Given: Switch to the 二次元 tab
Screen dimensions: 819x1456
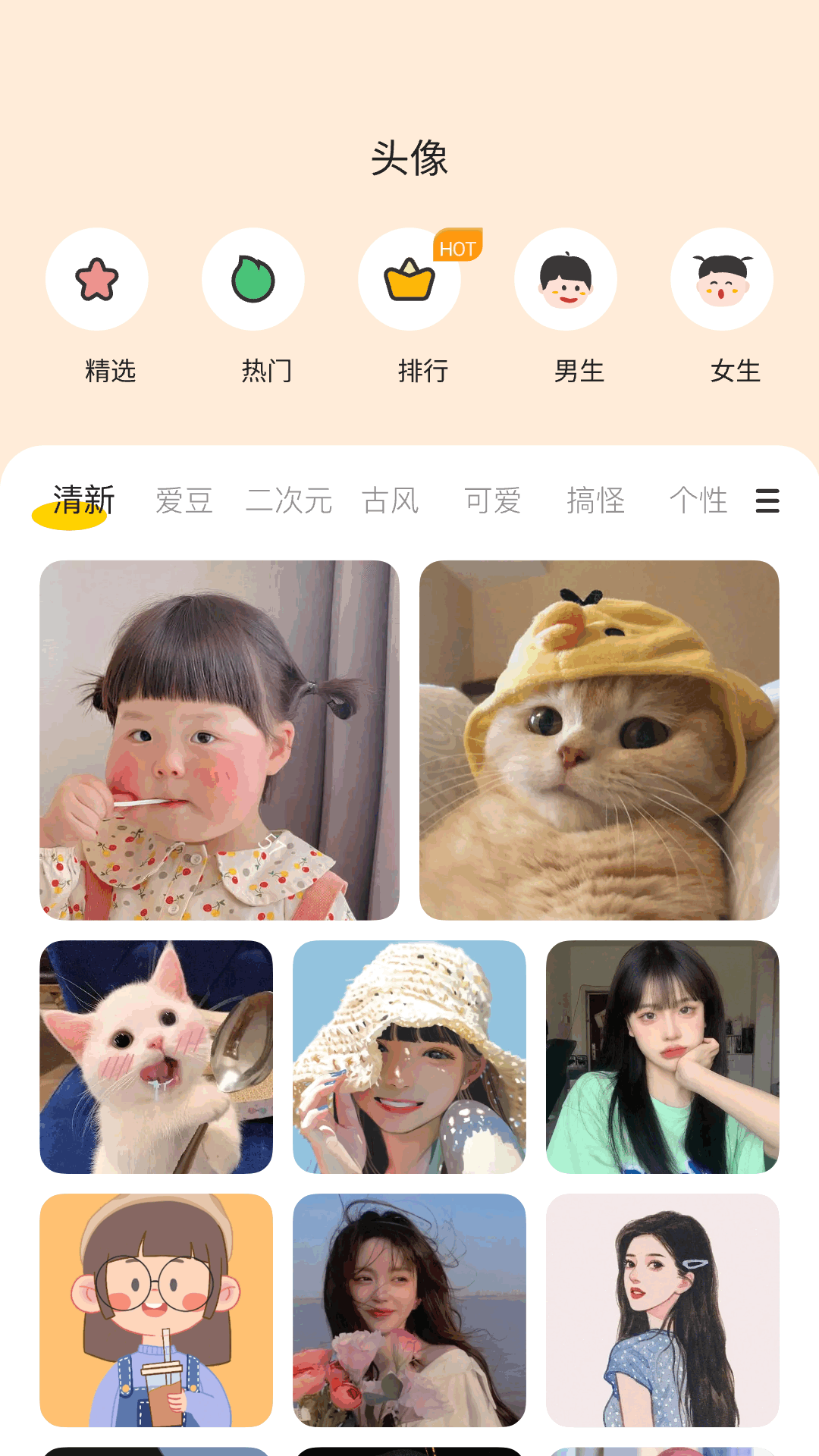Looking at the screenshot, I should (289, 501).
